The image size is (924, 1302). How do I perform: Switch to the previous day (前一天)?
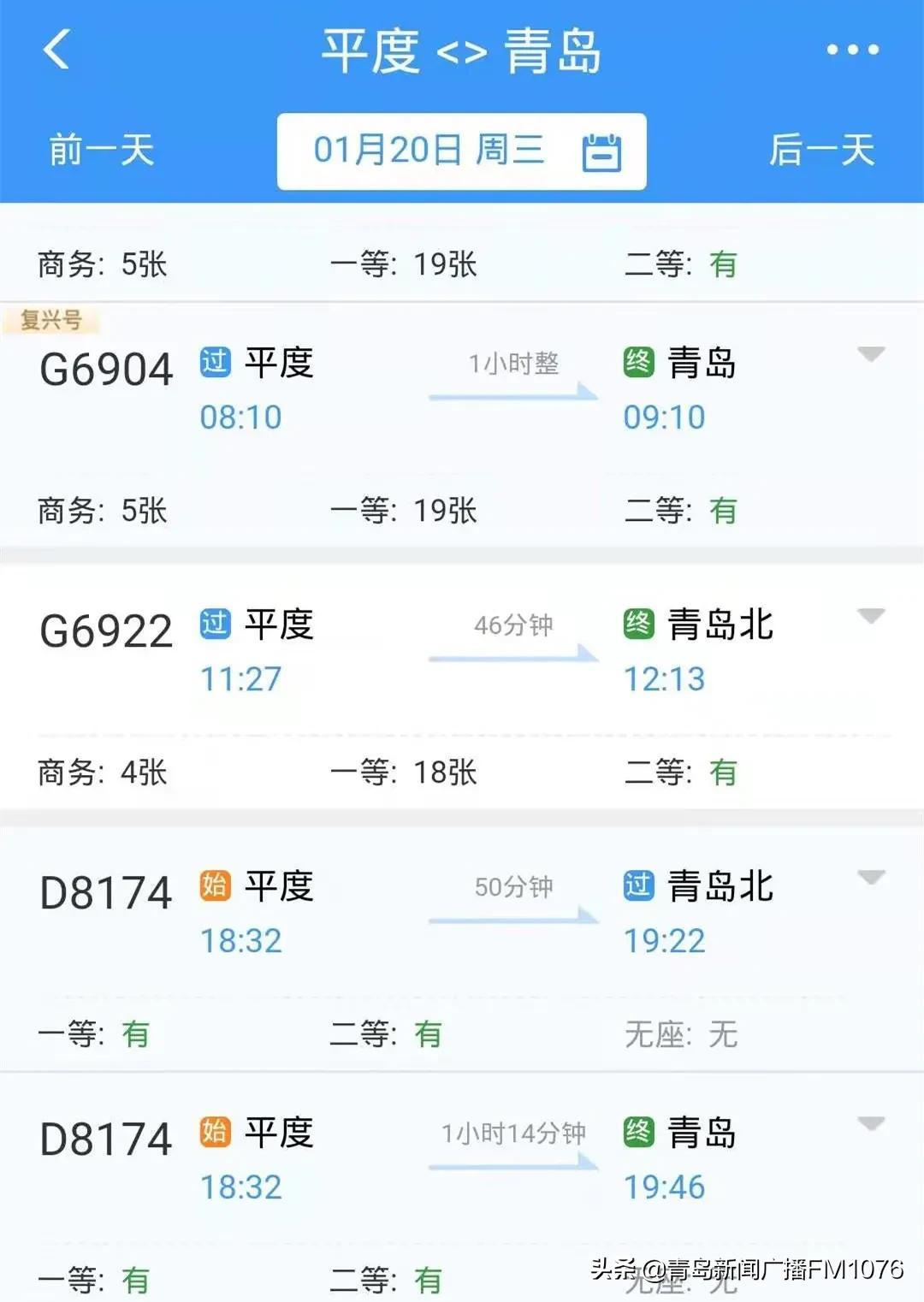102,151
